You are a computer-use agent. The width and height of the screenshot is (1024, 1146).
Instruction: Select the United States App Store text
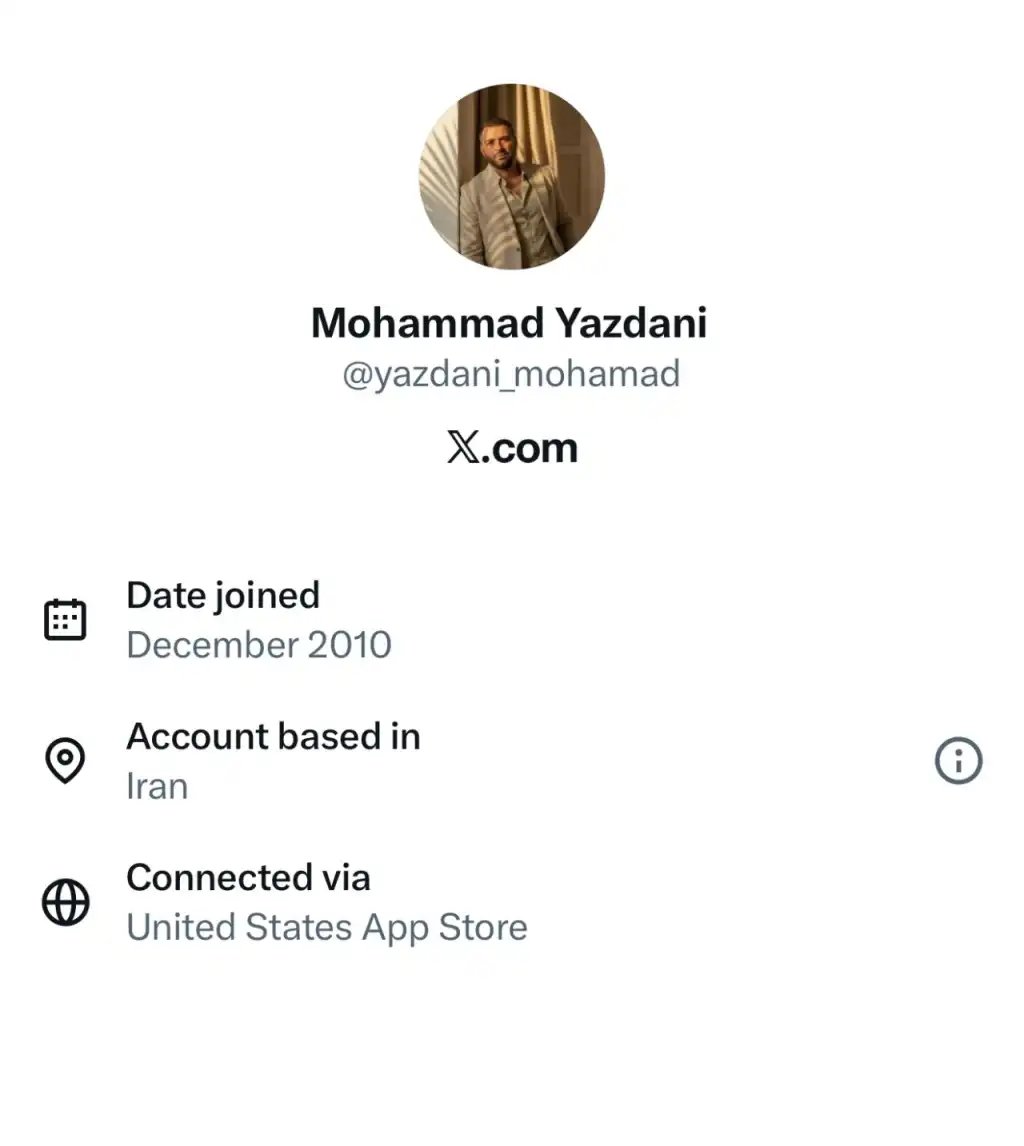[326, 926]
